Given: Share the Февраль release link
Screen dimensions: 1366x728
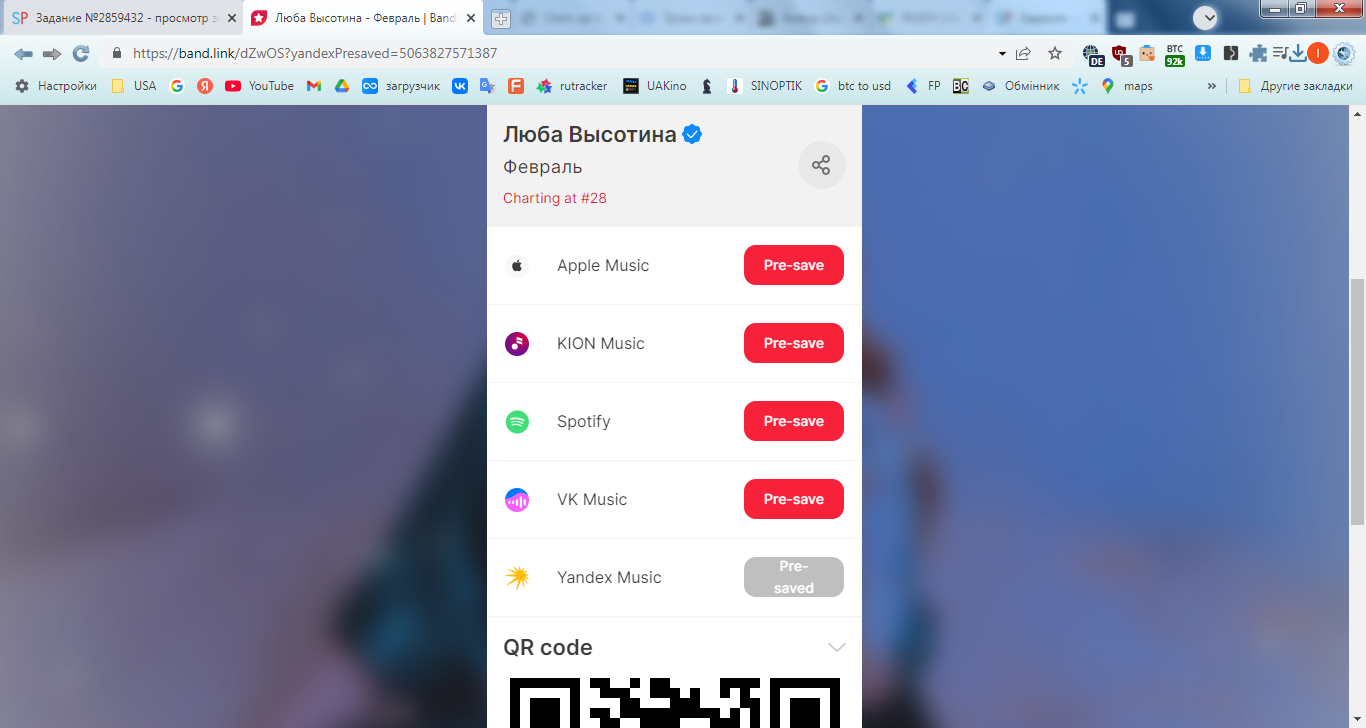Looking at the screenshot, I should tap(821, 165).
